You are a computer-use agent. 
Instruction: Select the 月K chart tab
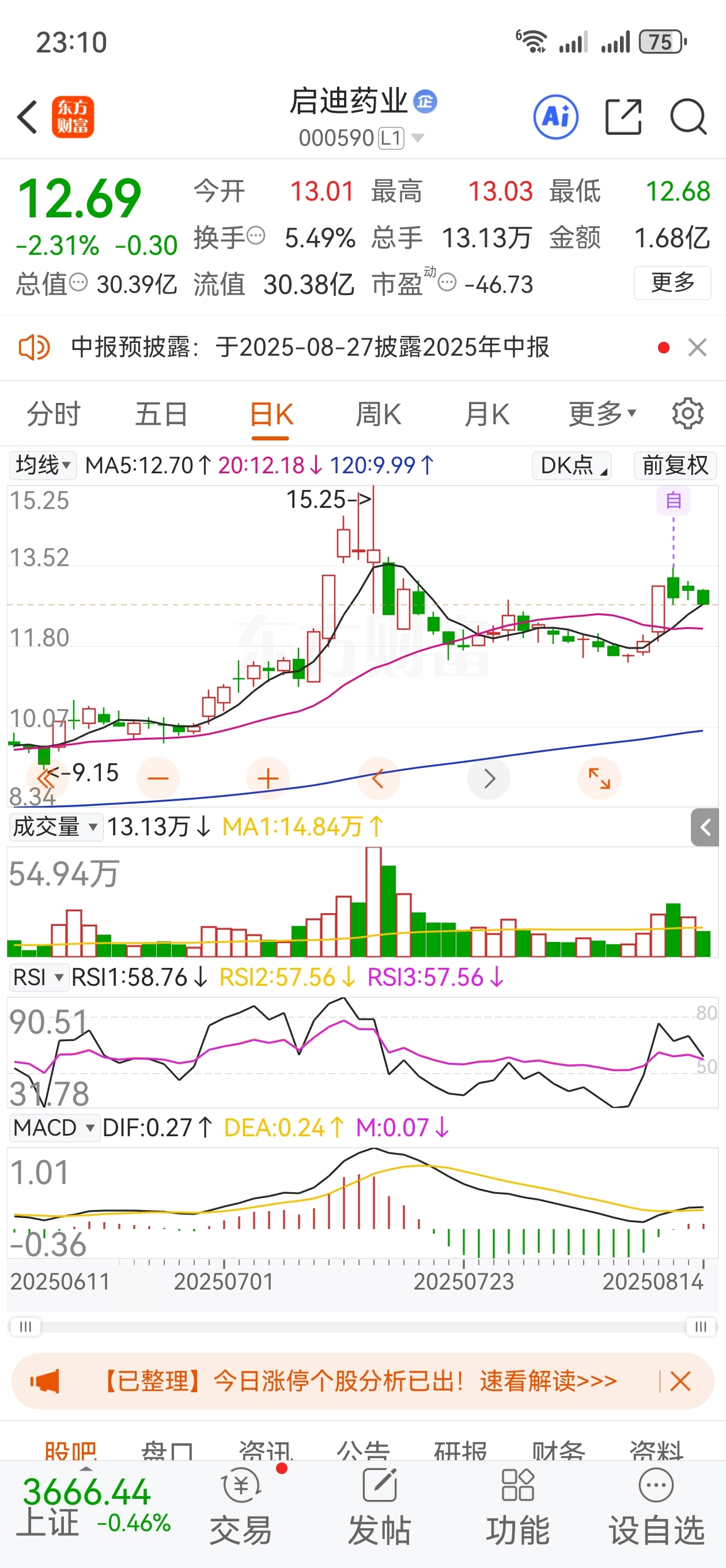(487, 414)
